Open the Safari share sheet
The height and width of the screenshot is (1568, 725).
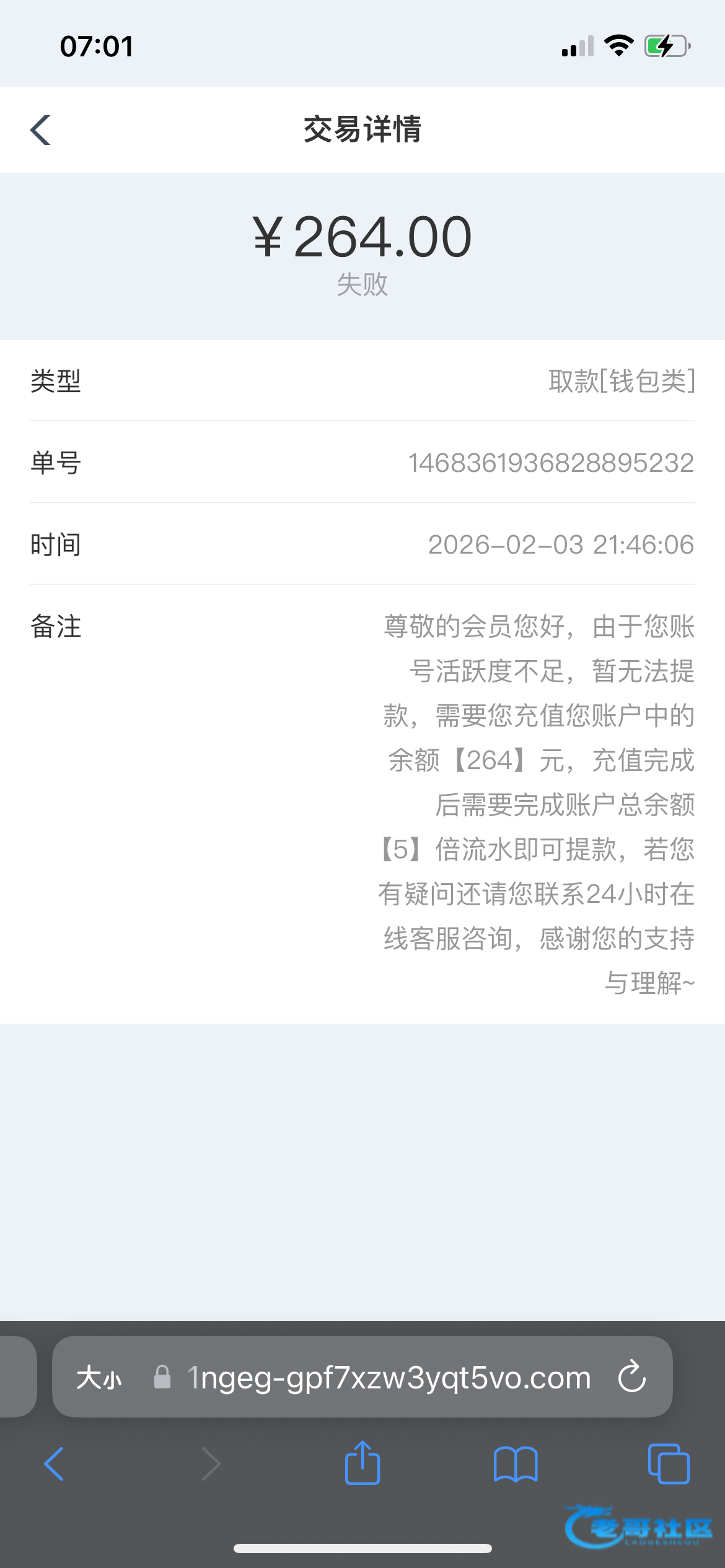pyautogui.click(x=362, y=1463)
